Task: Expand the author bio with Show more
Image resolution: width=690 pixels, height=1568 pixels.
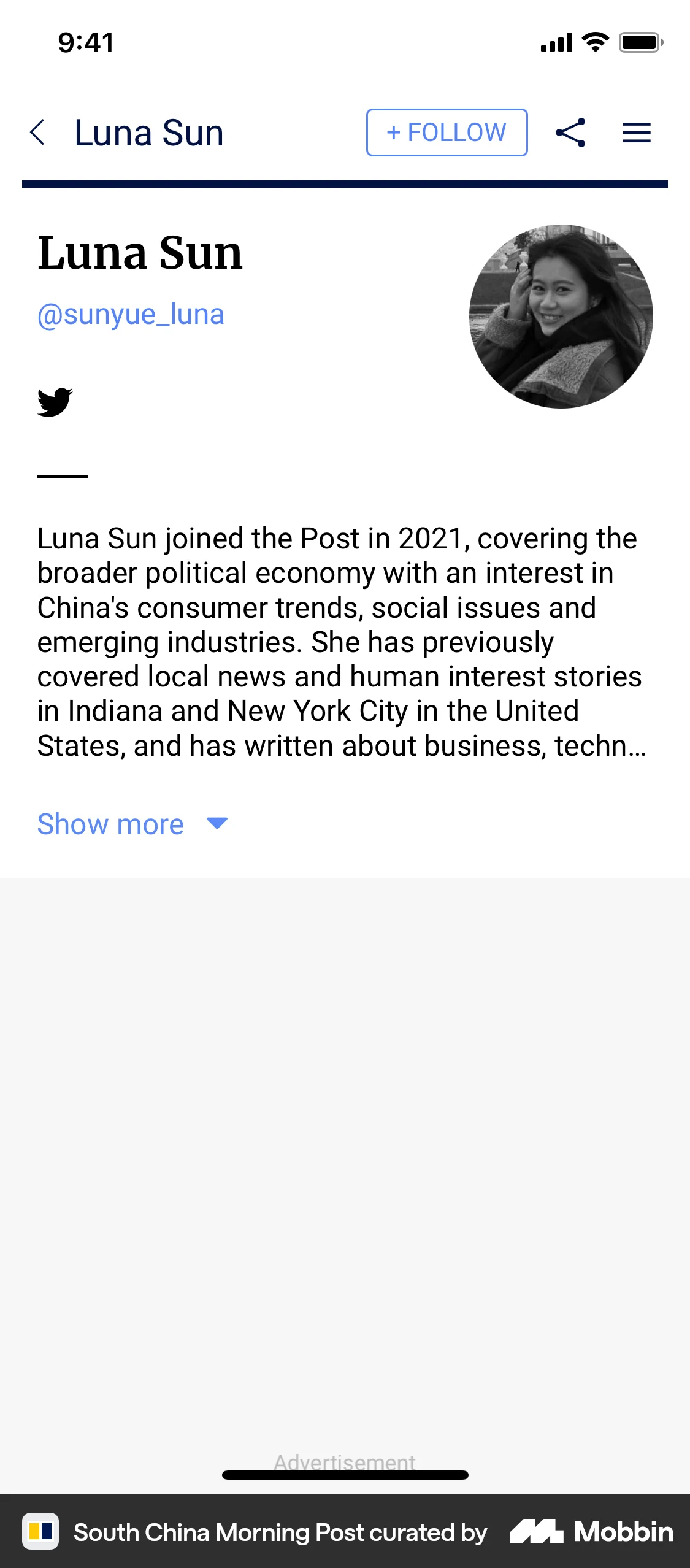Action: pyautogui.click(x=110, y=824)
